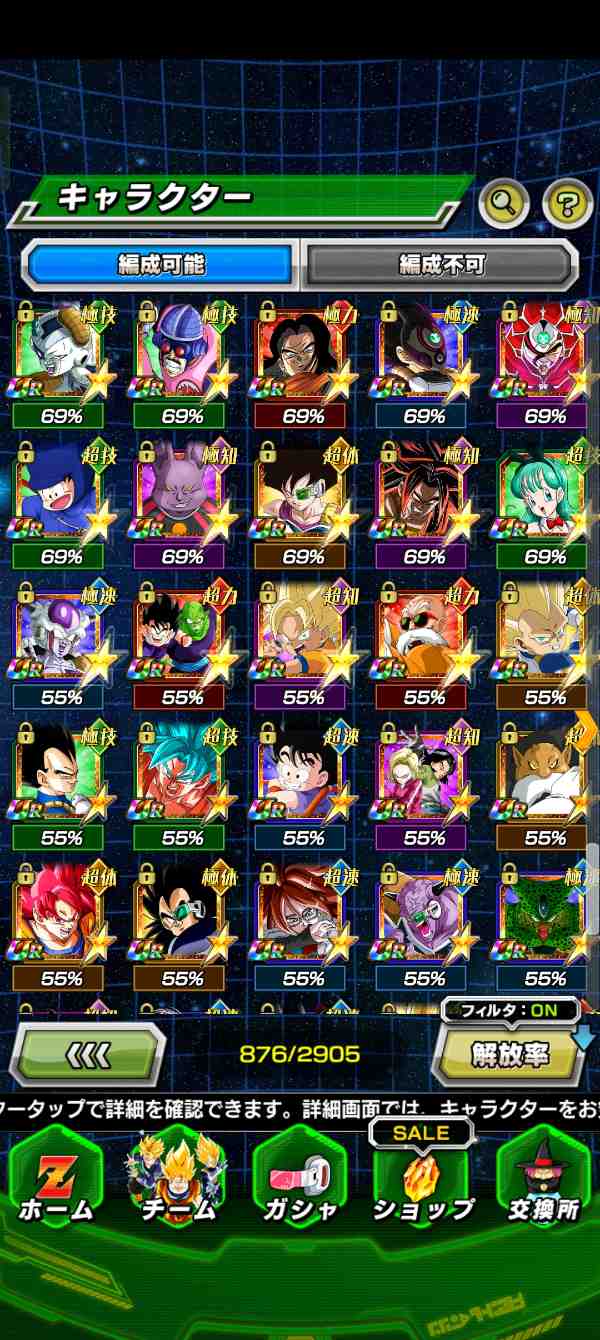Open the purple Beerus character card
600x1340 pixels.
(x=182, y=495)
